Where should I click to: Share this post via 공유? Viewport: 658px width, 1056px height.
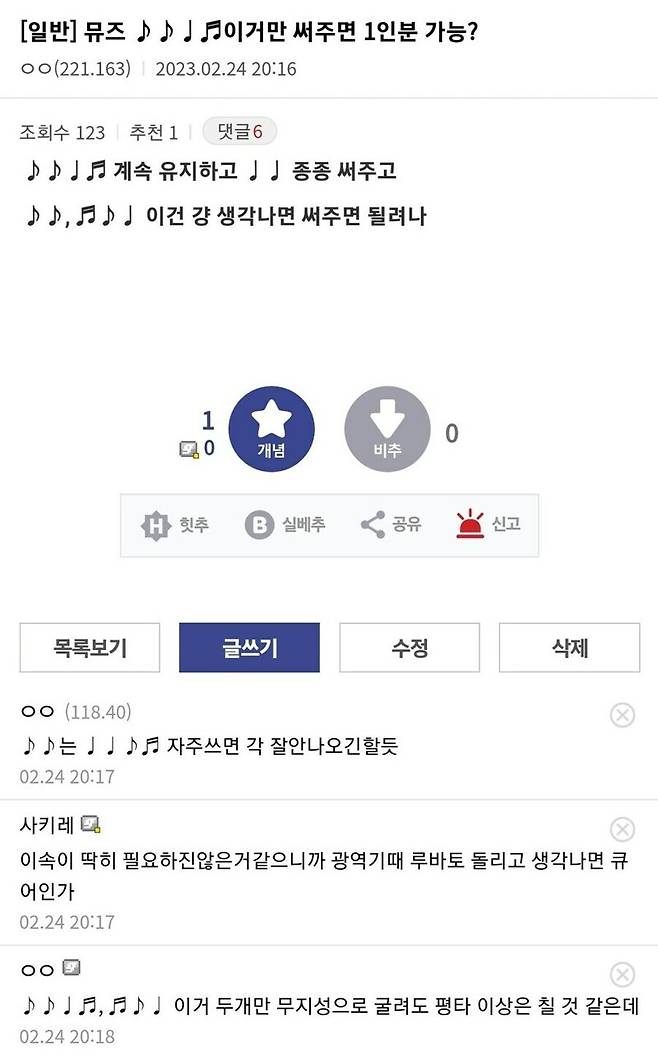pos(390,524)
